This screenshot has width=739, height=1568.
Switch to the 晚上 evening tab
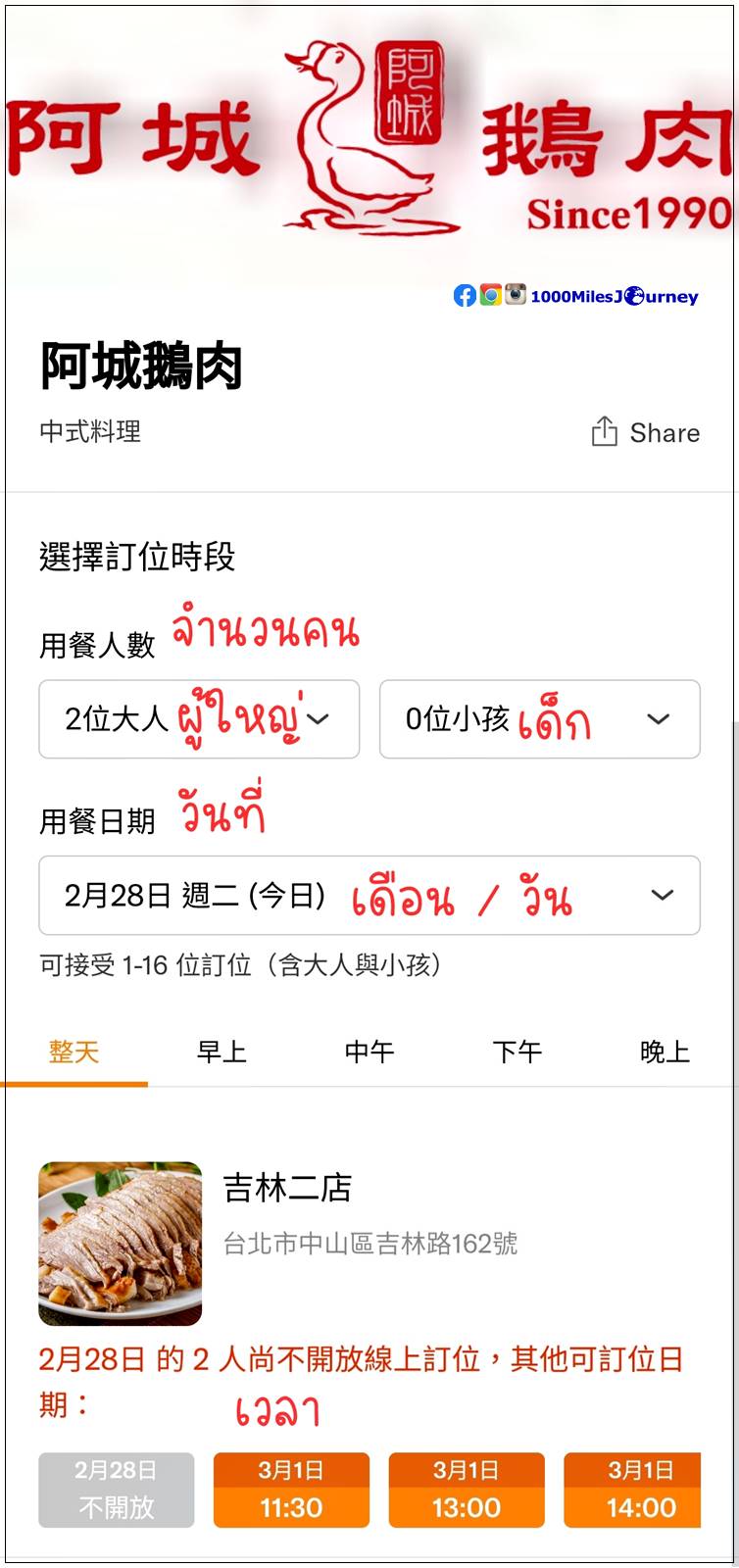click(665, 1053)
